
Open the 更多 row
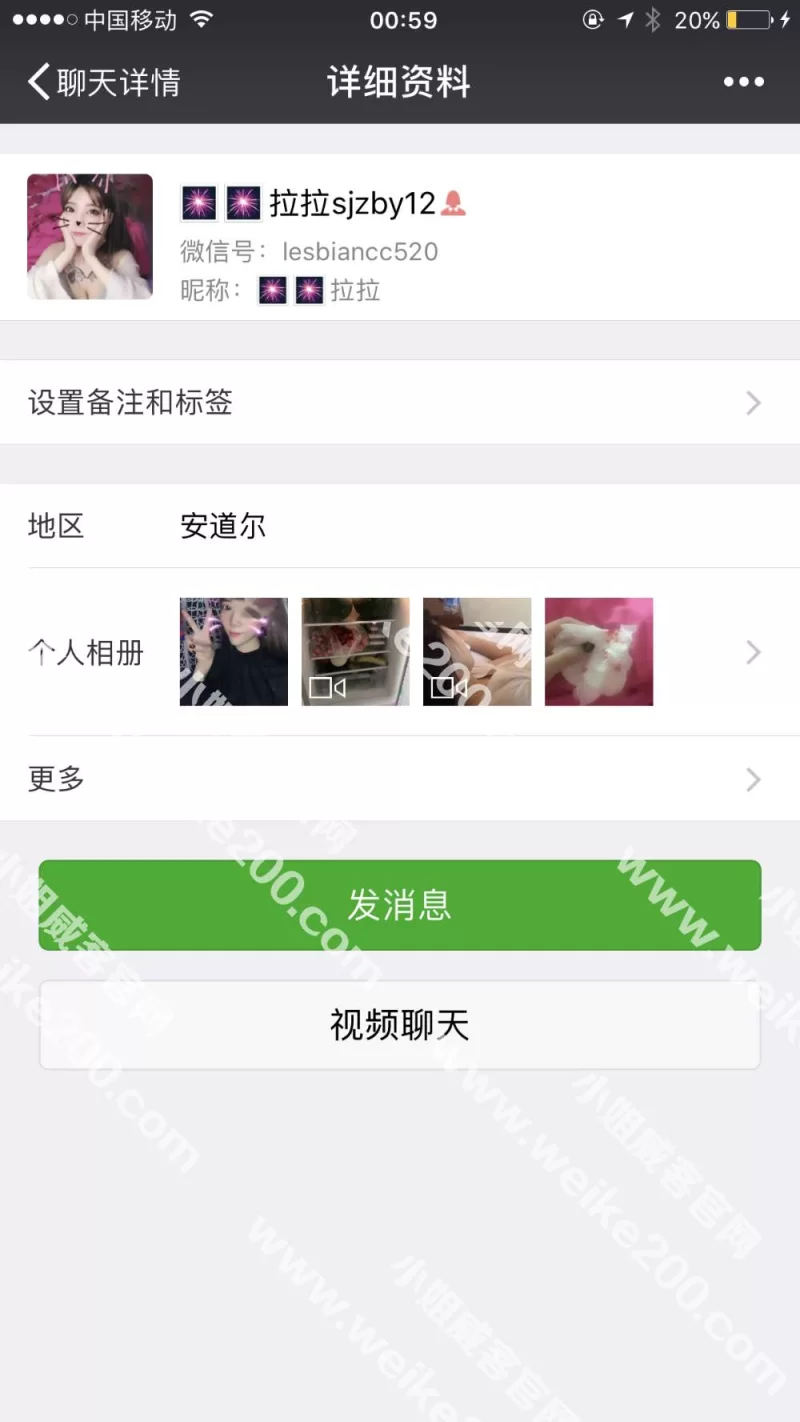click(400, 779)
